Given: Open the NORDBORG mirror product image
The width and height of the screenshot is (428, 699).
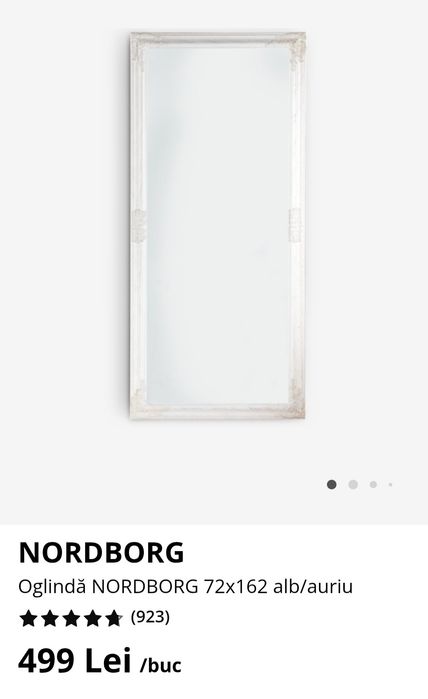Looking at the screenshot, I should pos(217,226).
